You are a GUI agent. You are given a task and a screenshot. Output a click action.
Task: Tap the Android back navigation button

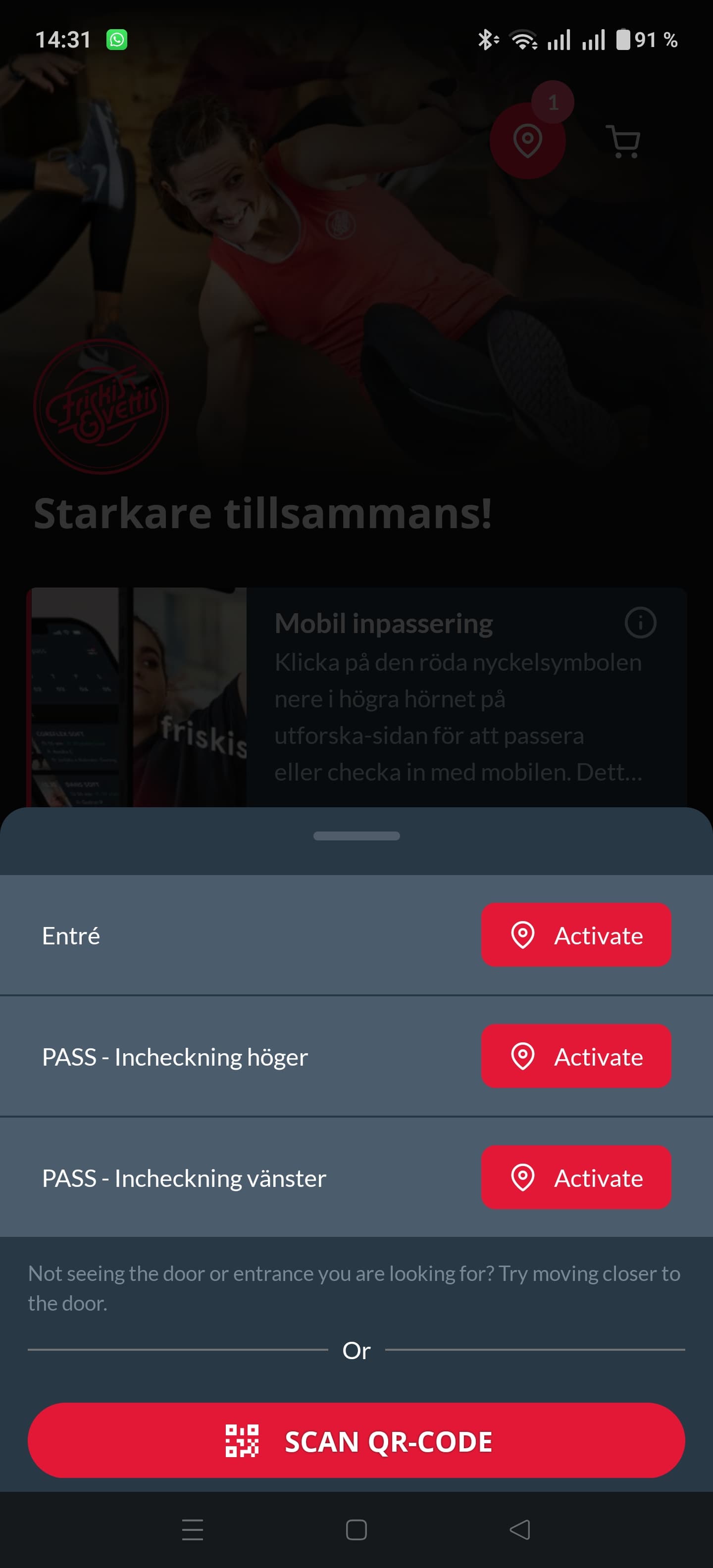coord(519,1530)
